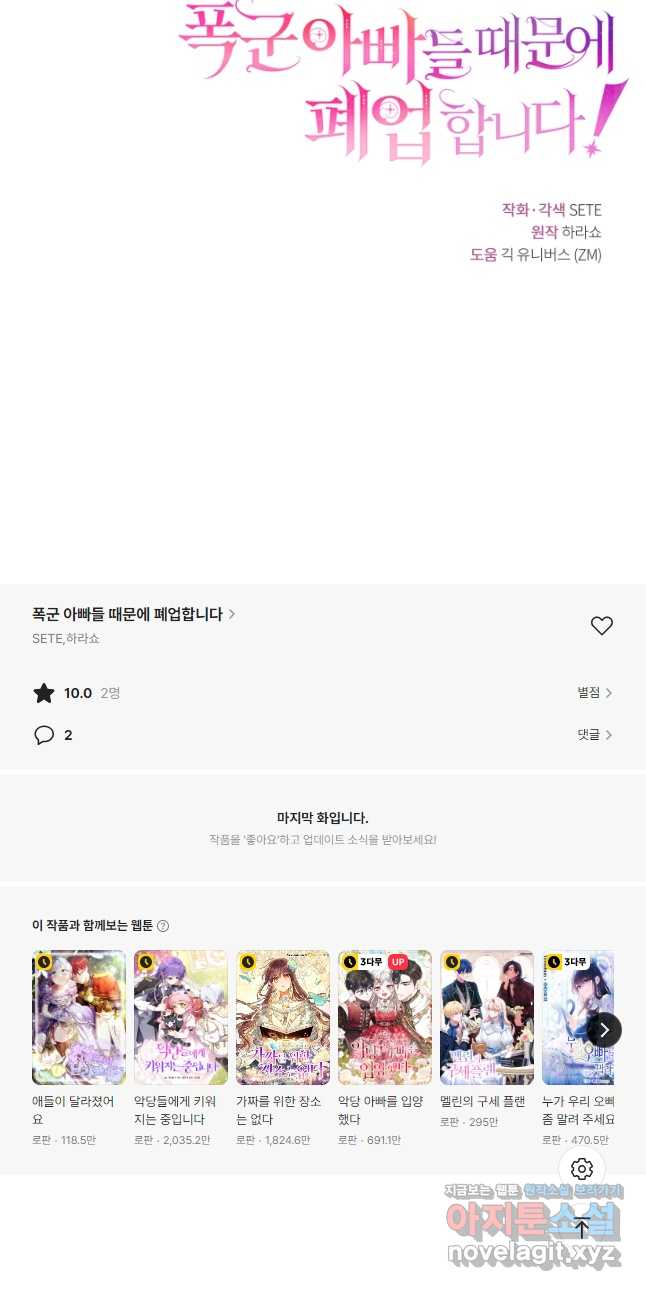This screenshot has width=646, height=1291.
Task: Open the webtoon 애들이 달라졌어요
Action: (79, 1018)
